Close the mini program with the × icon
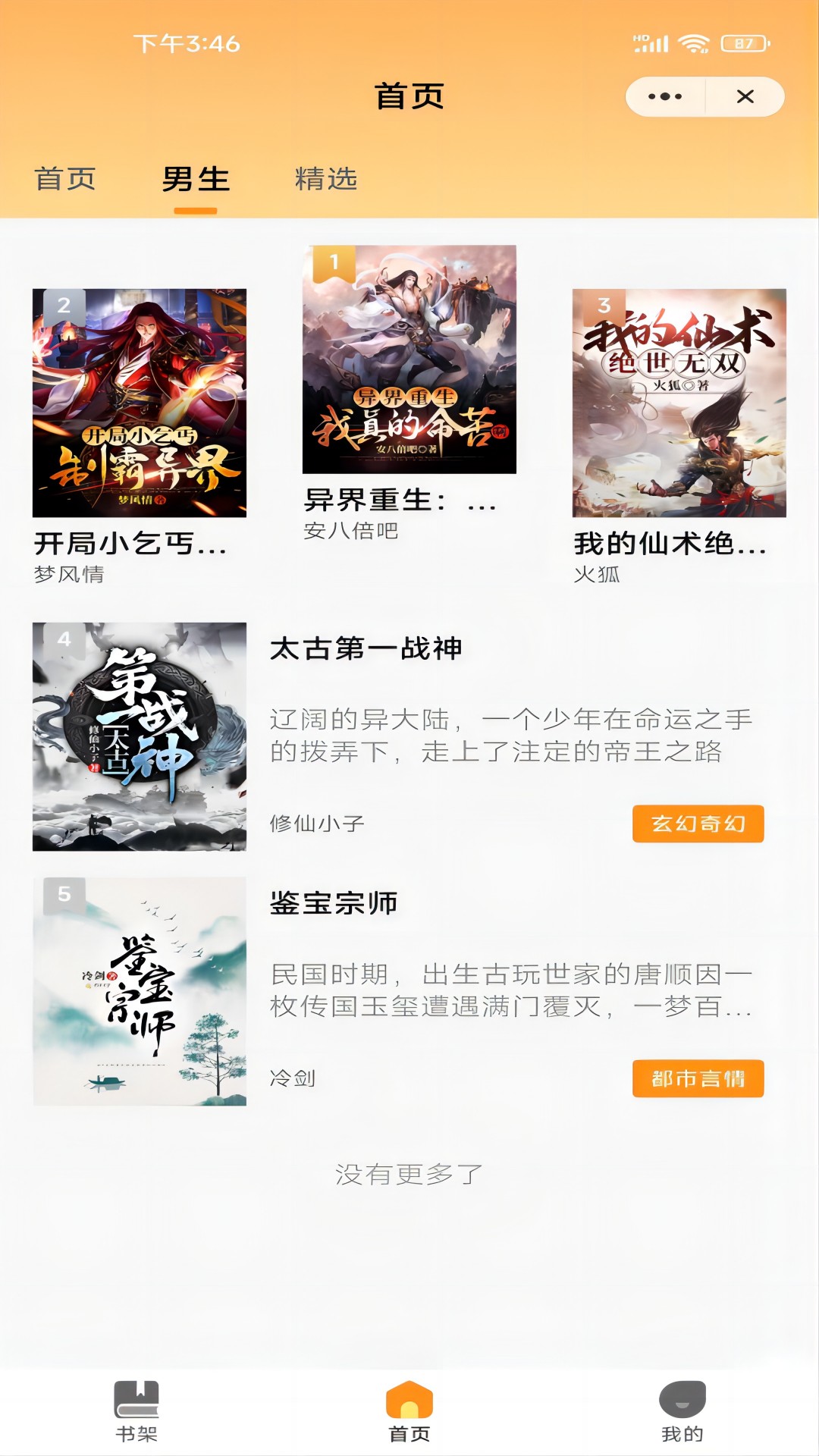The image size is (819, 1456). pos(746,96)
